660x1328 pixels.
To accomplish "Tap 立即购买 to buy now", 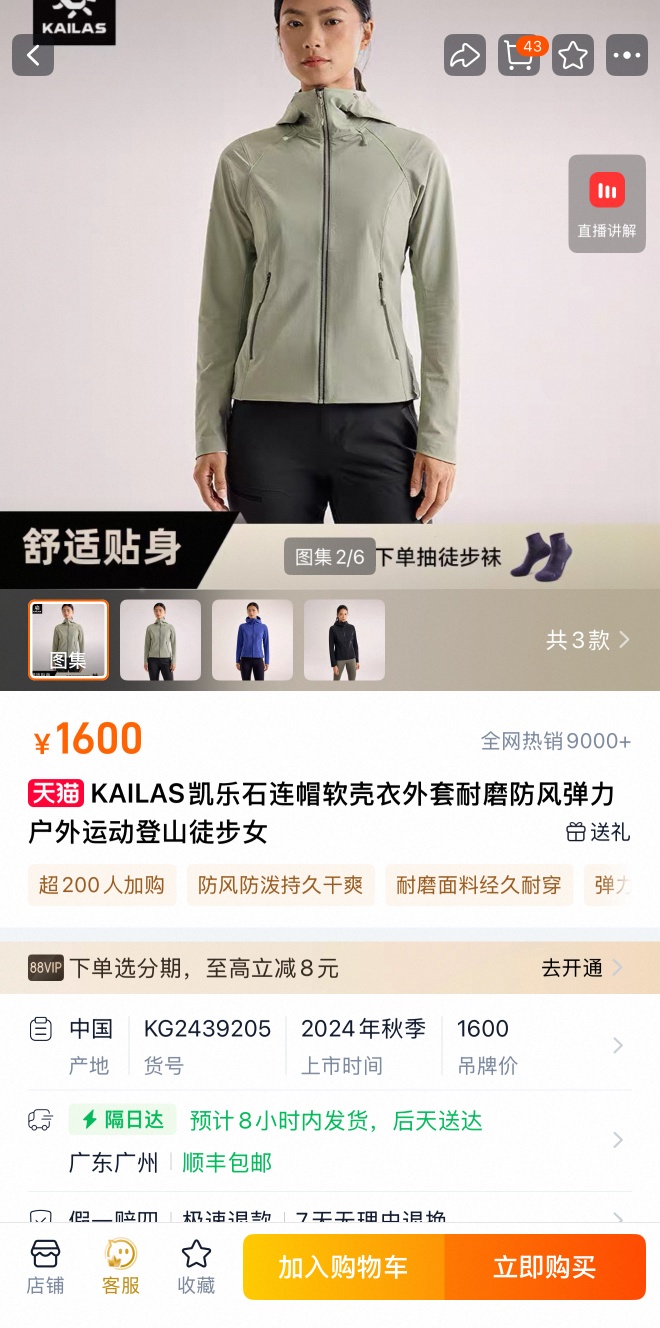I will coord(545,1267).
